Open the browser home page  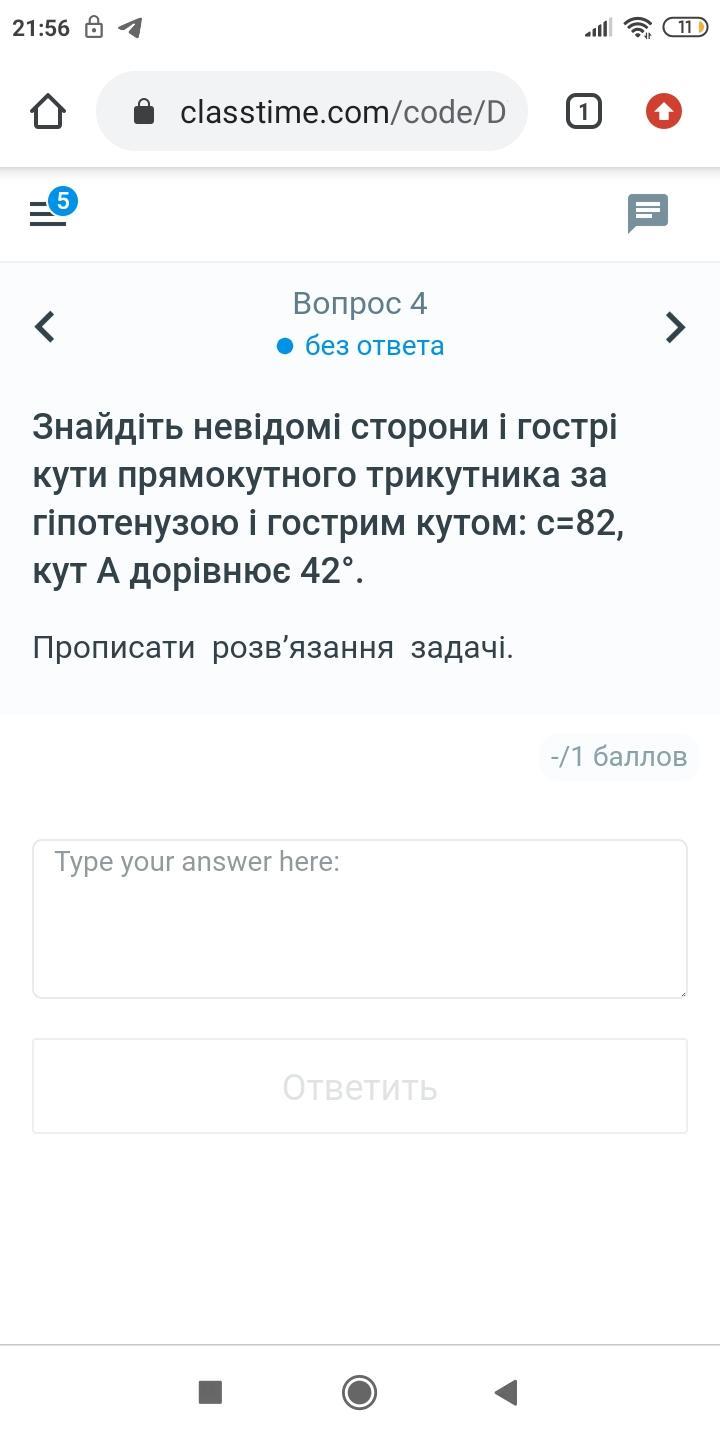[x=48, y=111]
